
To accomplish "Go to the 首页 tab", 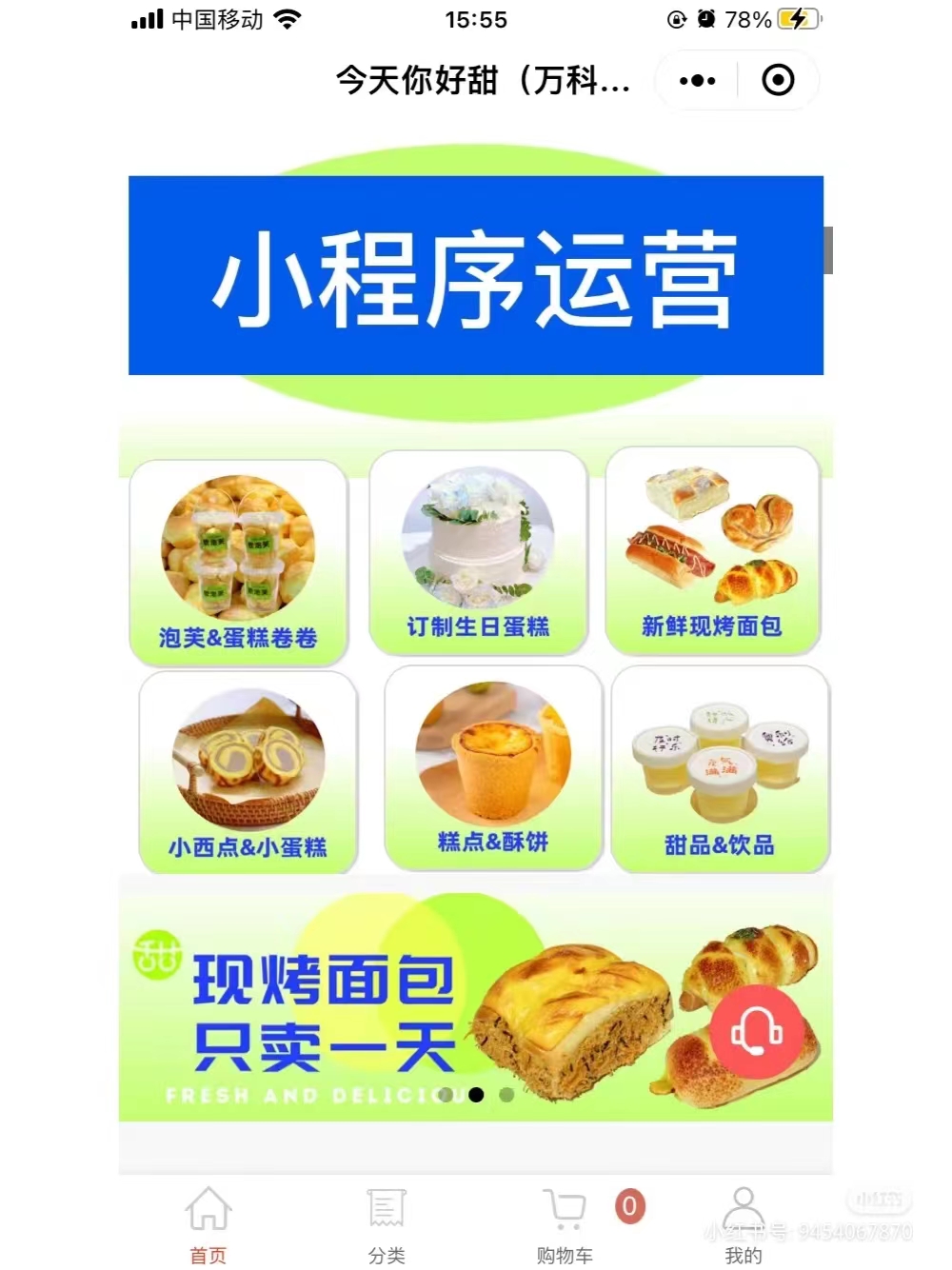I will [x=208, y=1225].
